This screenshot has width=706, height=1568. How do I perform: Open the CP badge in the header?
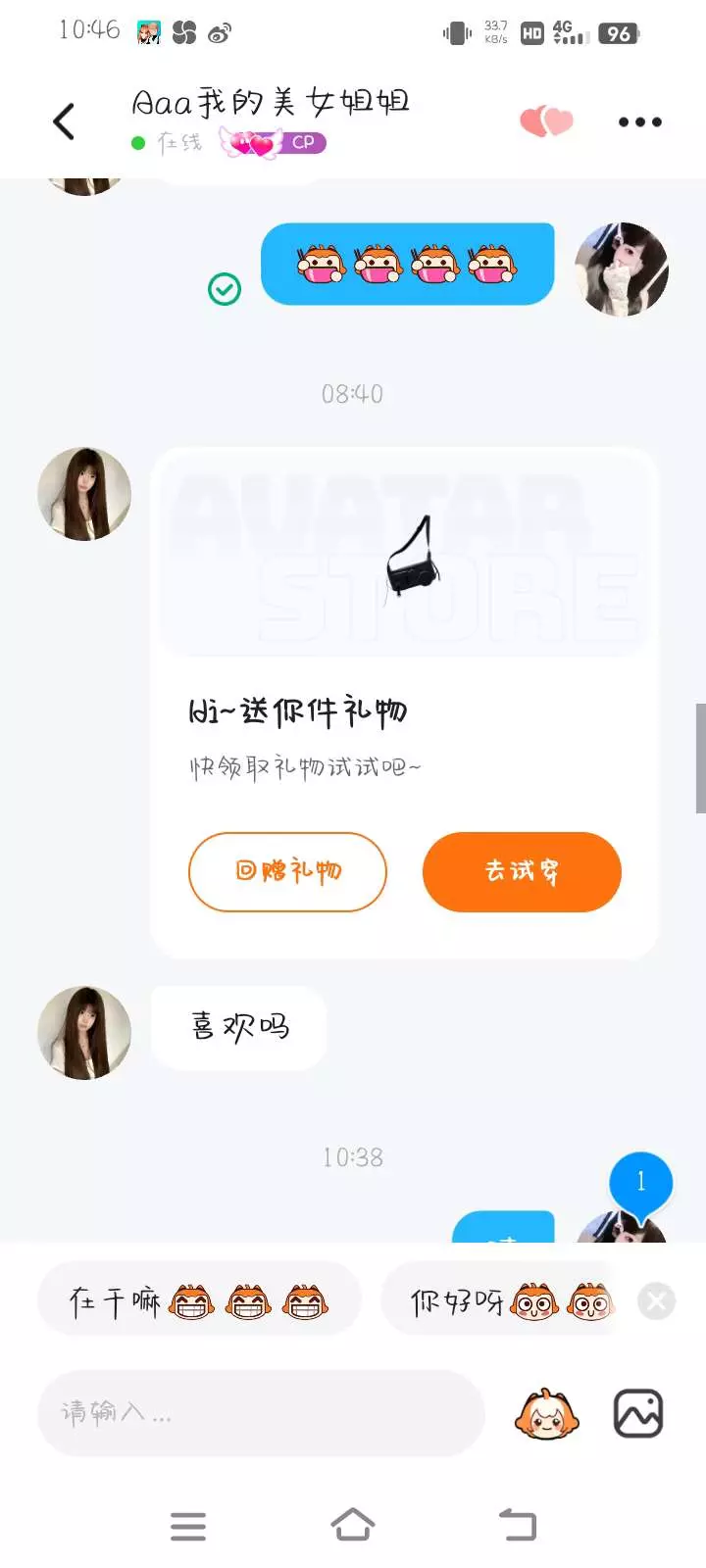273,143
